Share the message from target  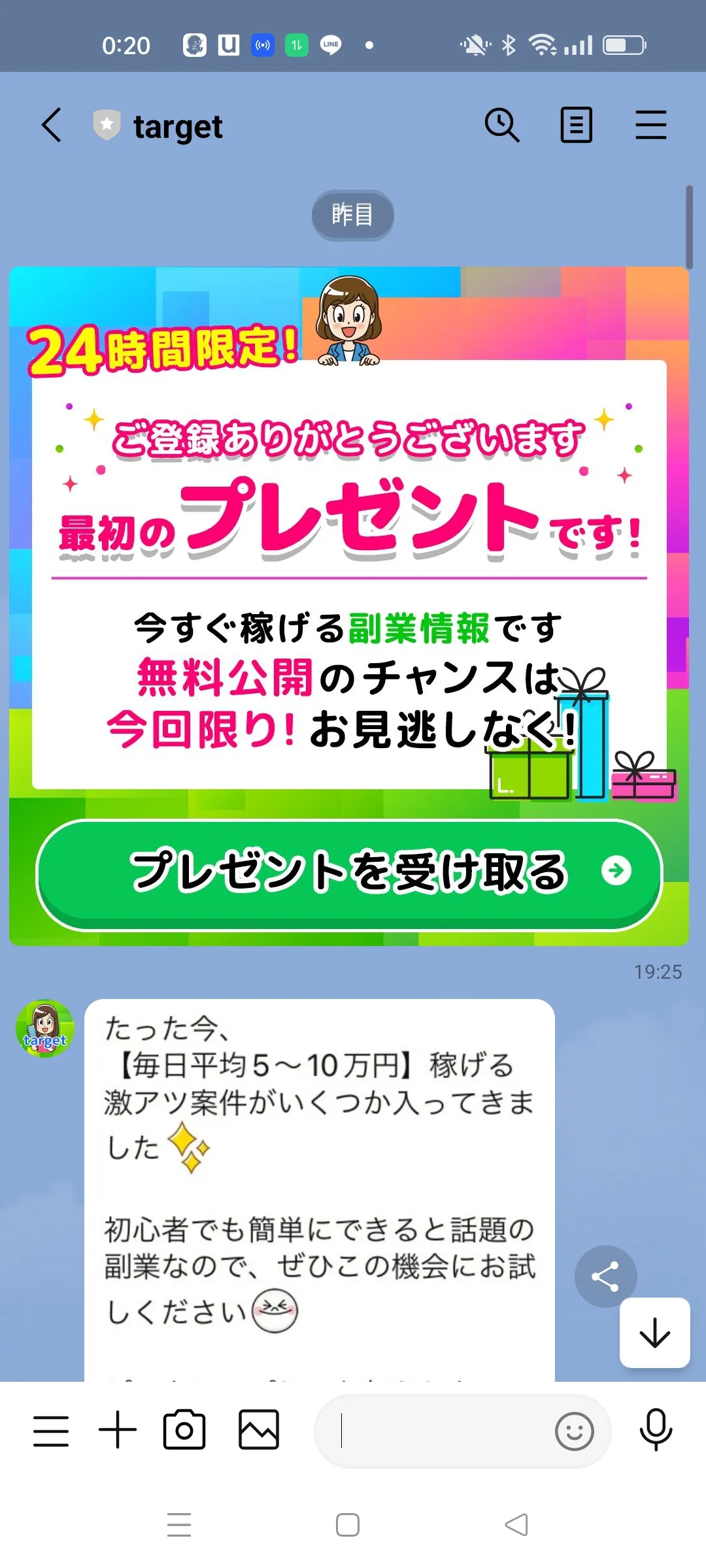pyautogui.click(x=605, y=1277)
